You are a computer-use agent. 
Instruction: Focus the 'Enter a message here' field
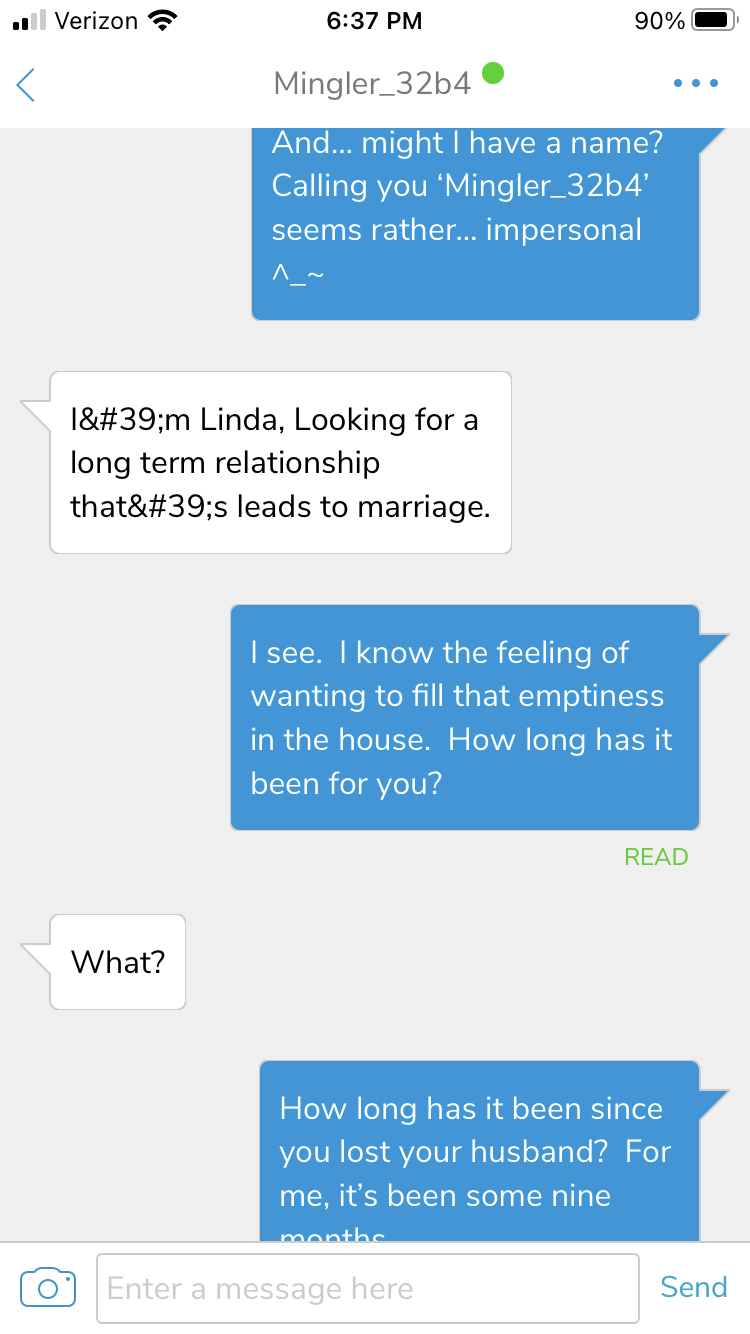pyautogui.click(x=368, y=1289)
